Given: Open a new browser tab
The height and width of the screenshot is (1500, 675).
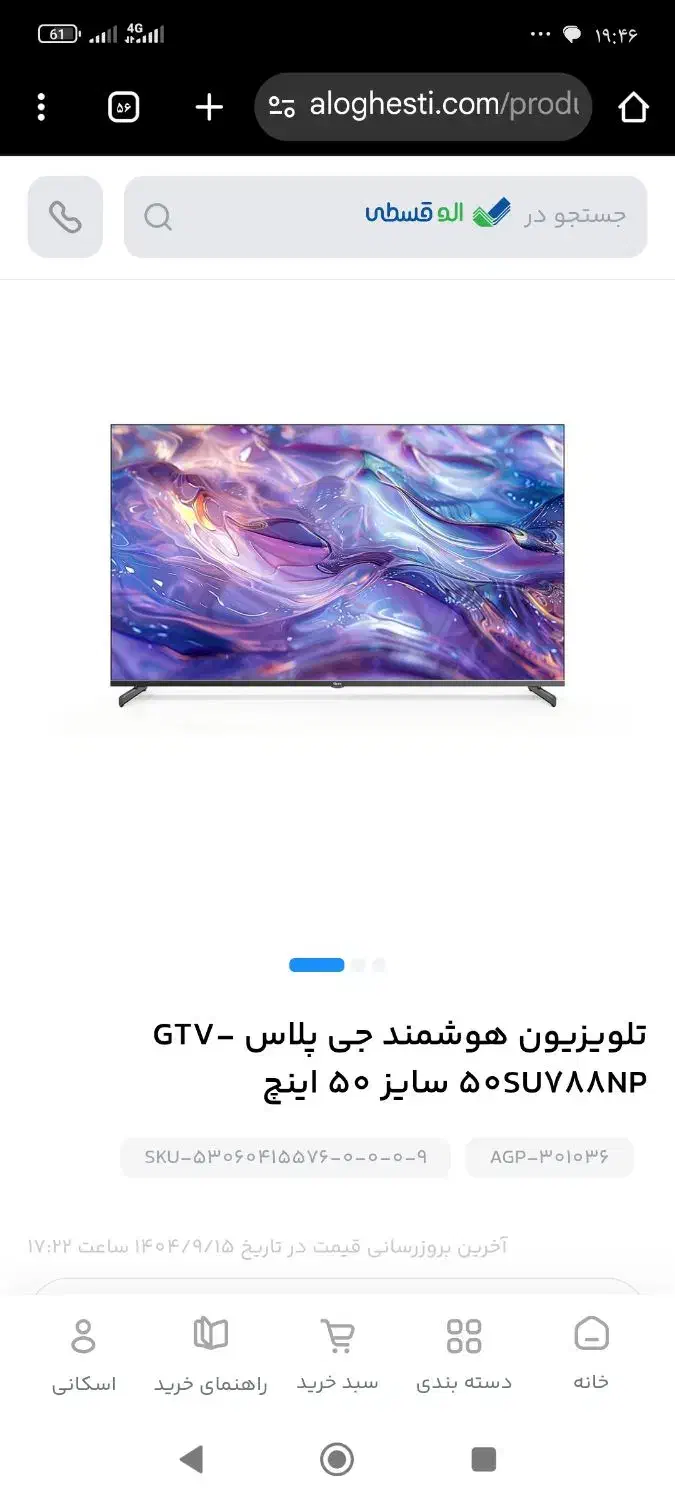Looking at the screenshot, I should [x=209, y=107].
